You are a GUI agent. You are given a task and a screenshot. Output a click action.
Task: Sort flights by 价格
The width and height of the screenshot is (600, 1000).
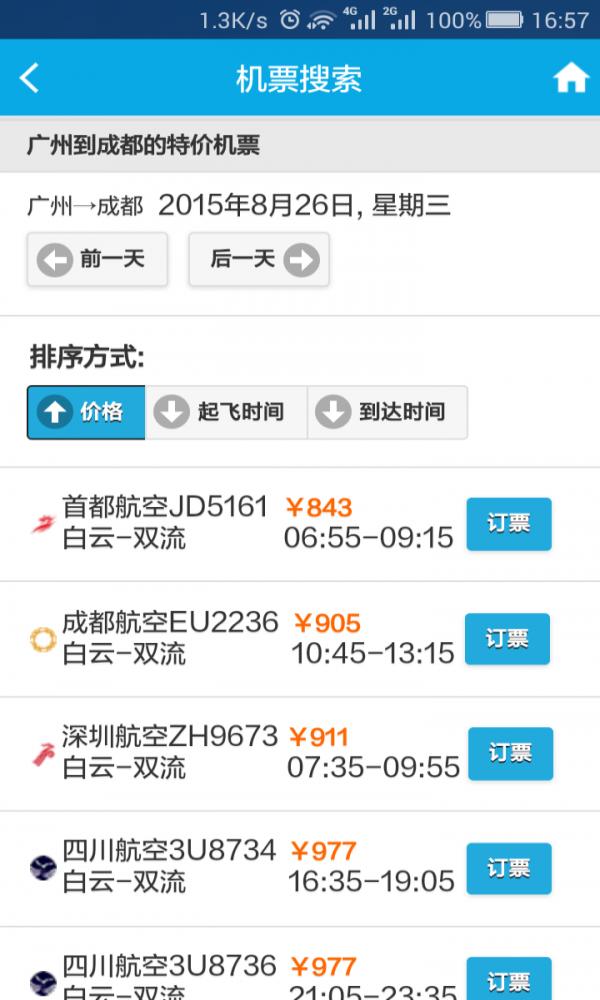(86, 412)
